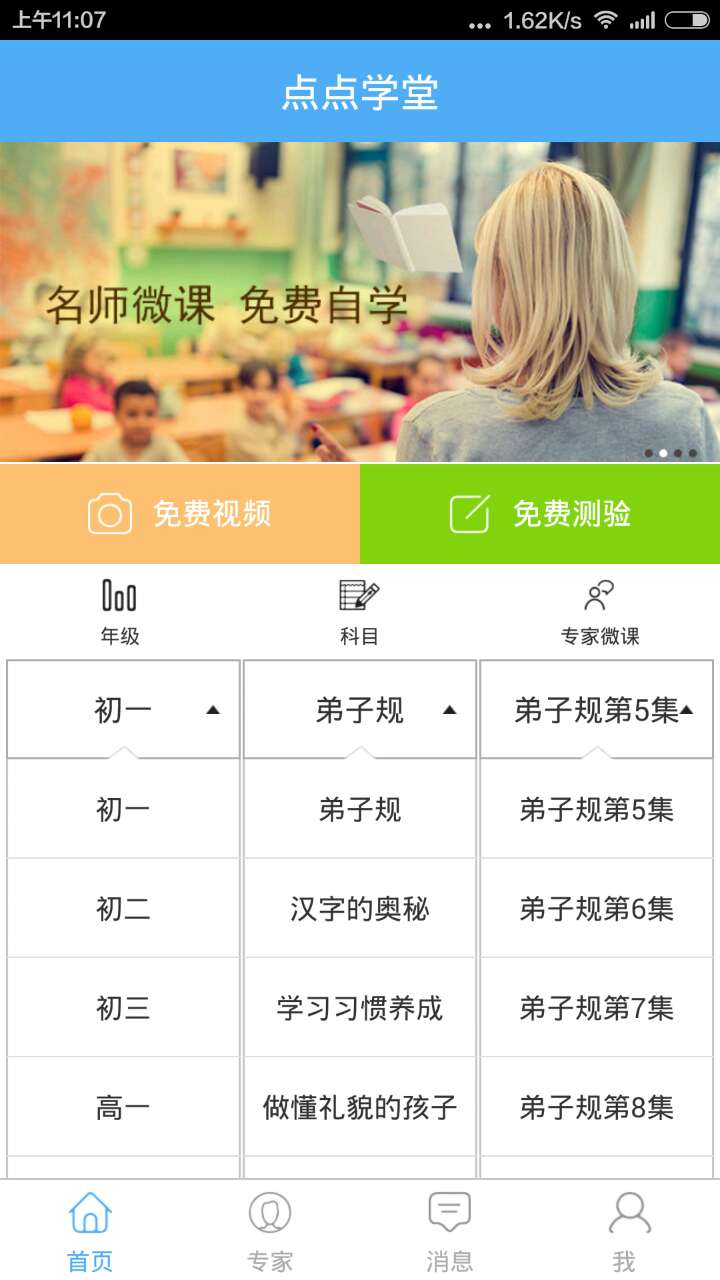Select lesson 弟子规第8集
This screenshot has height=1280, width=720.
597,1107
